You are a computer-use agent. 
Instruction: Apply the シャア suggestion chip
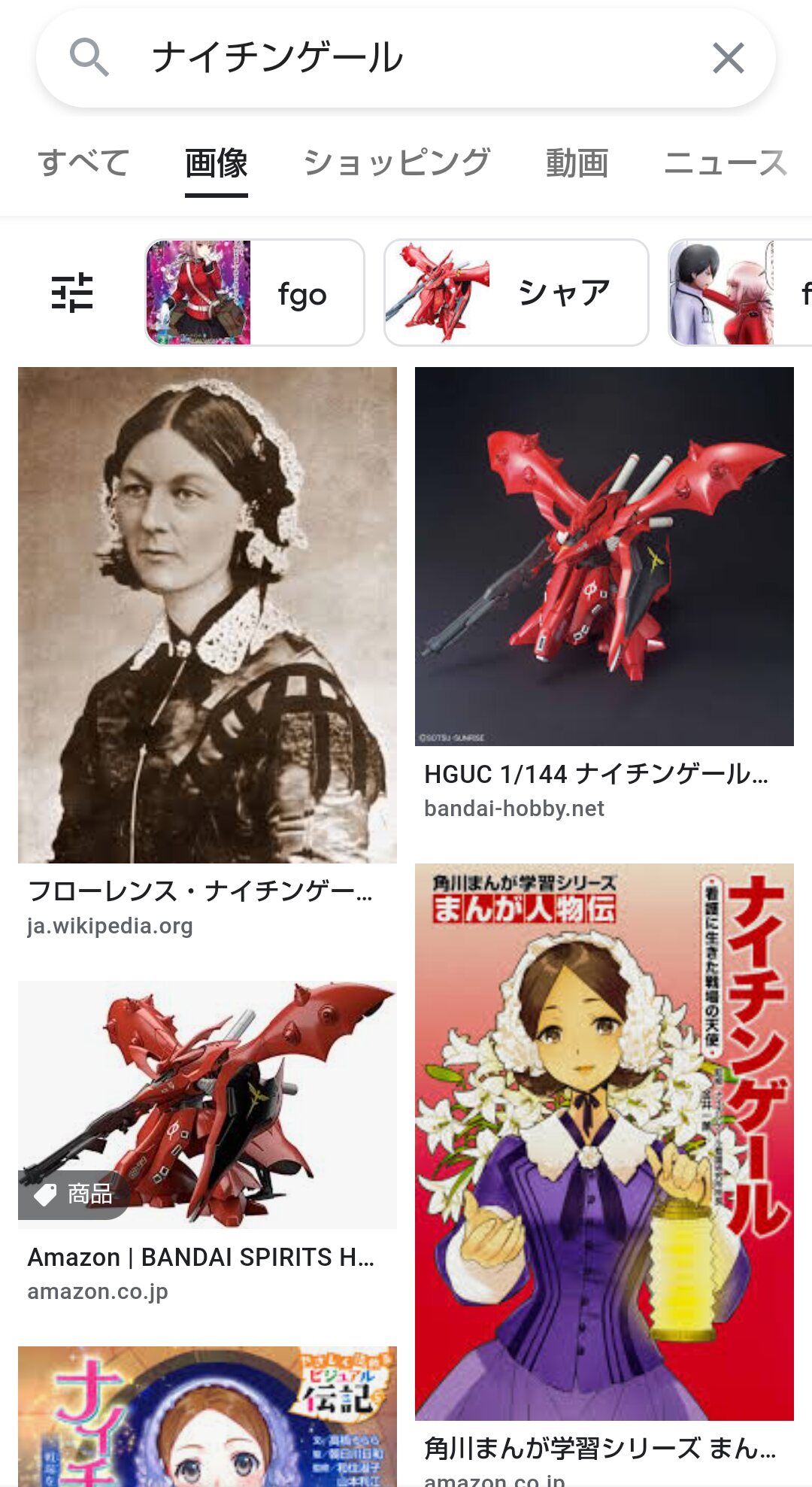pos(516,293)
